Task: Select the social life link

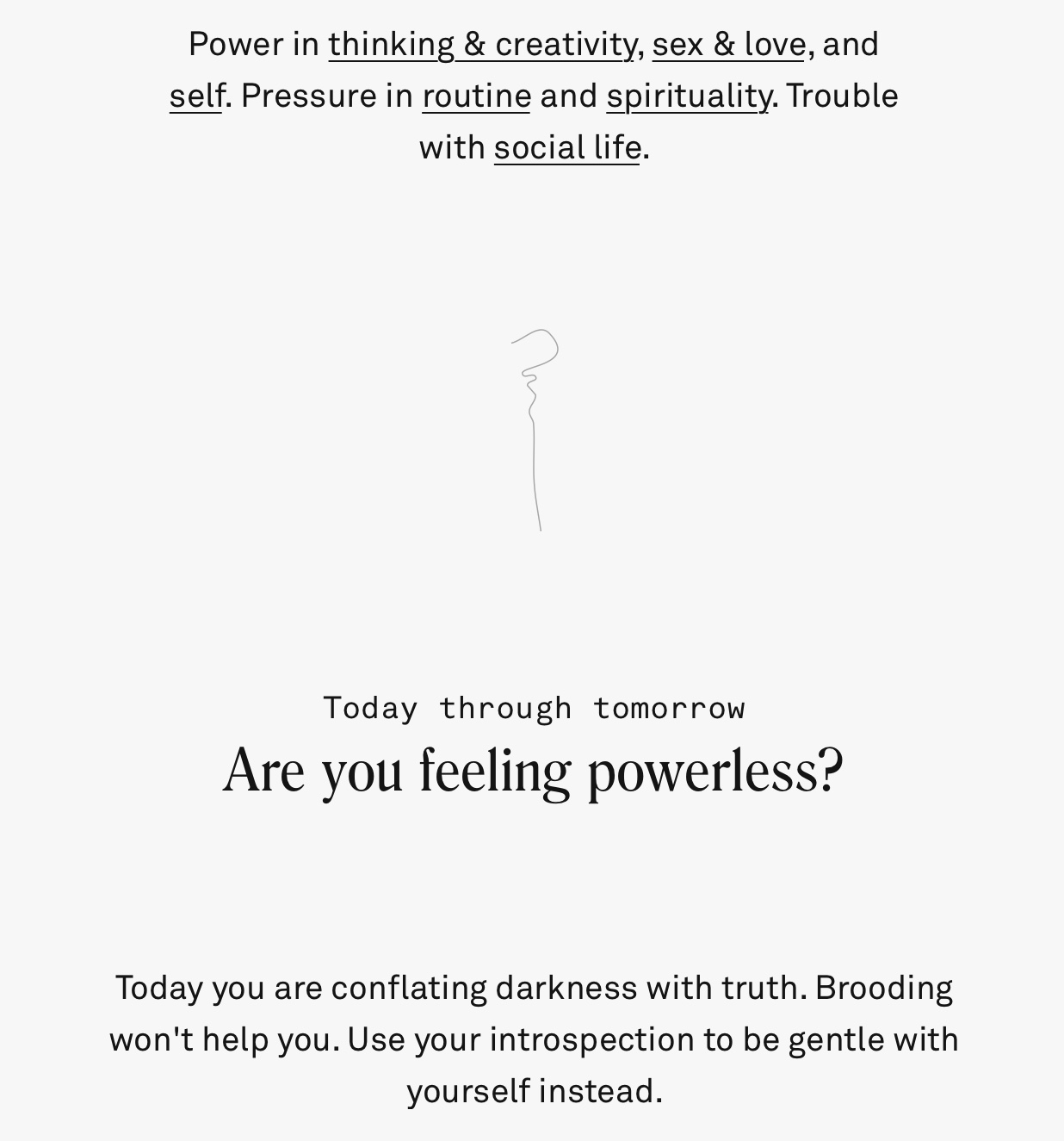Action: tap(567, 148)
